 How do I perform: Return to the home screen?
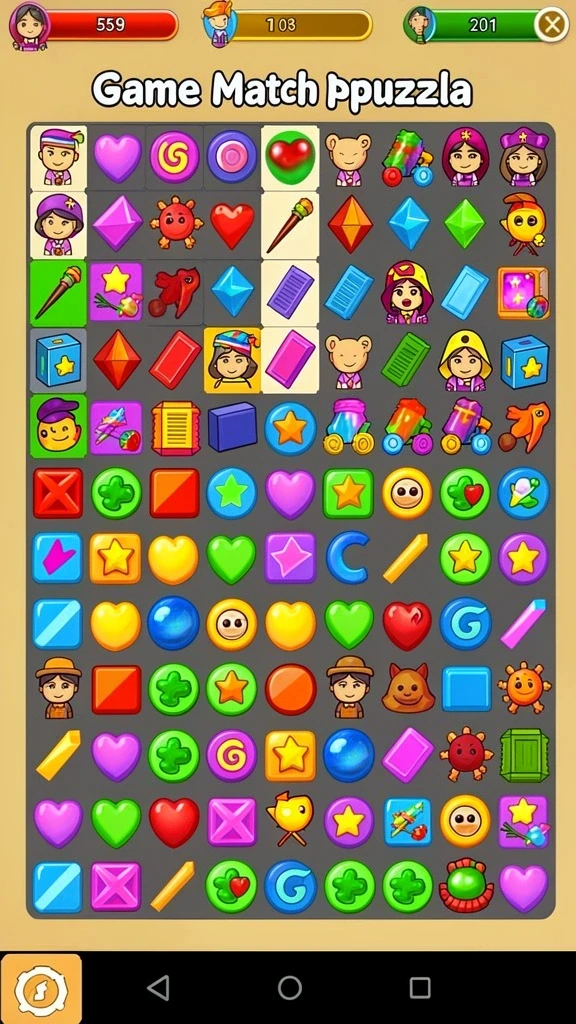289,988
